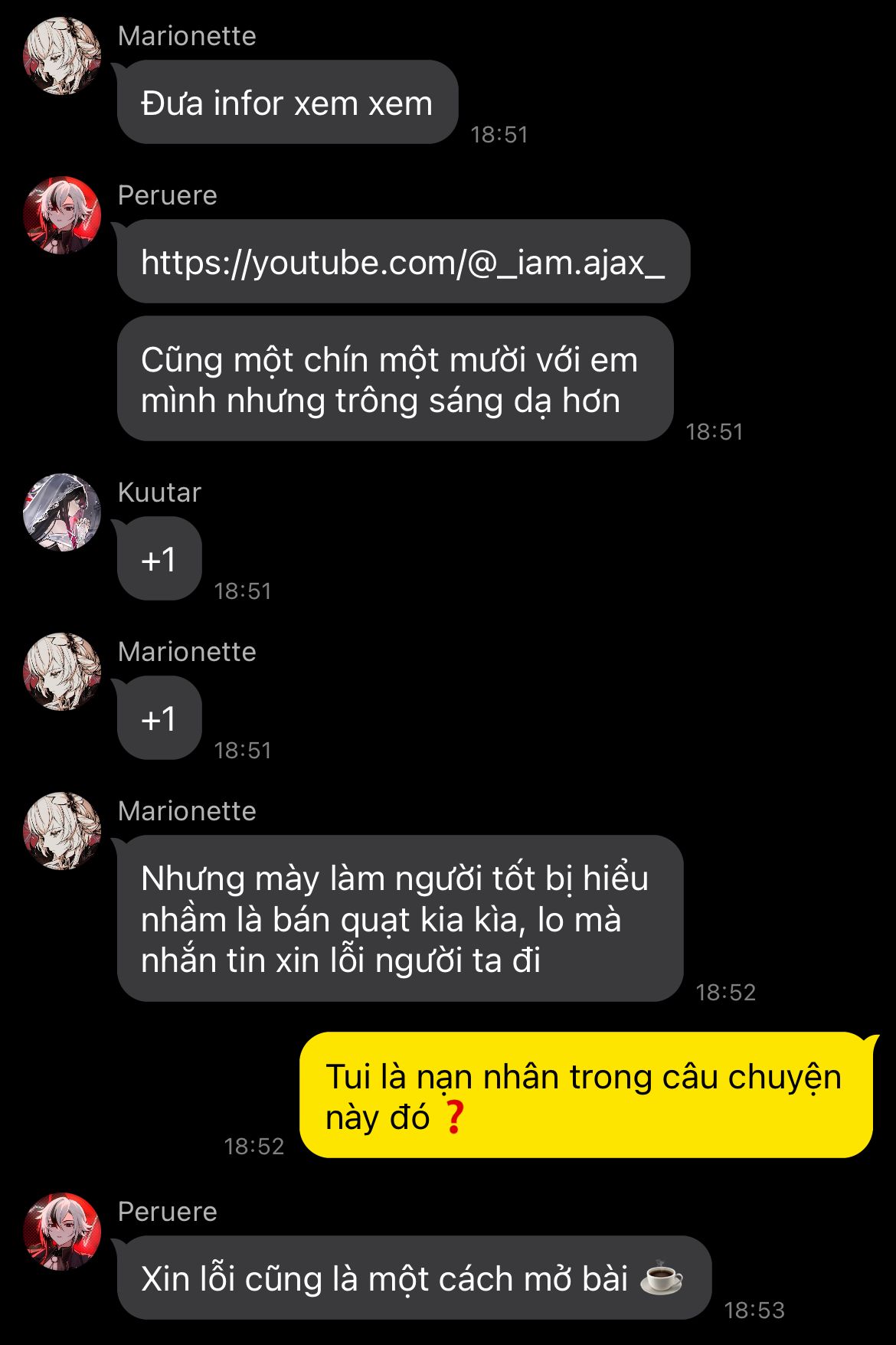Viewport: 896px width, 1345px height.
Task: View Peruere's avatar next to the YouTube link
Action: click(x=62, y=215)
